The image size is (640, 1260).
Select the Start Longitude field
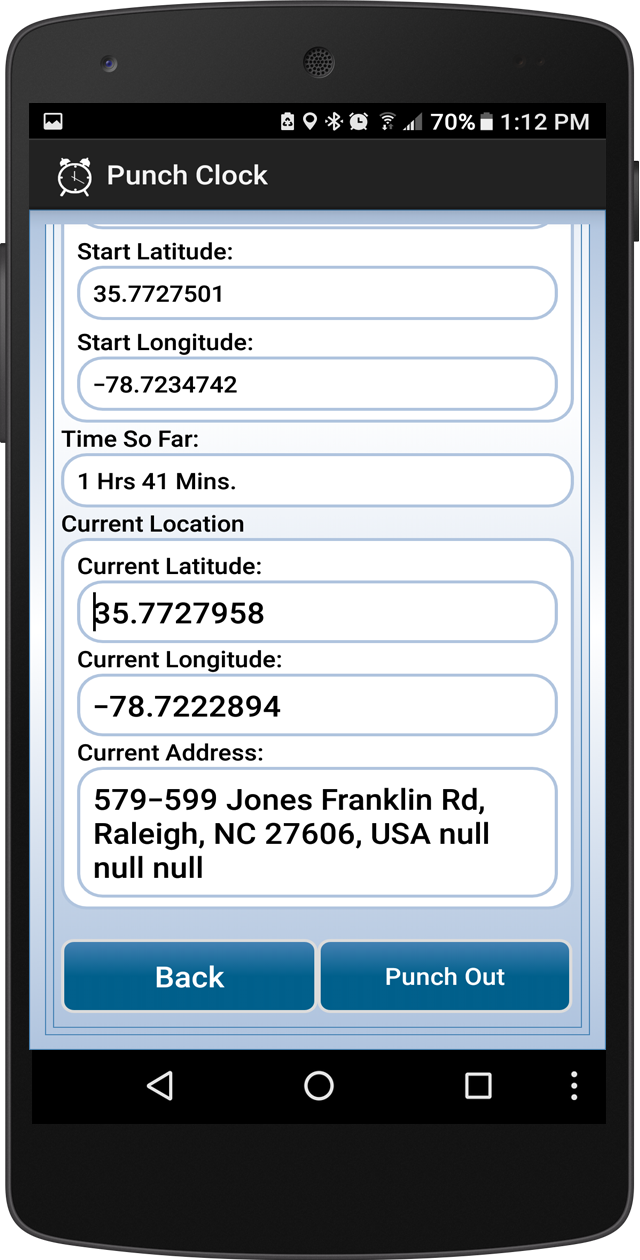(316, 384)
